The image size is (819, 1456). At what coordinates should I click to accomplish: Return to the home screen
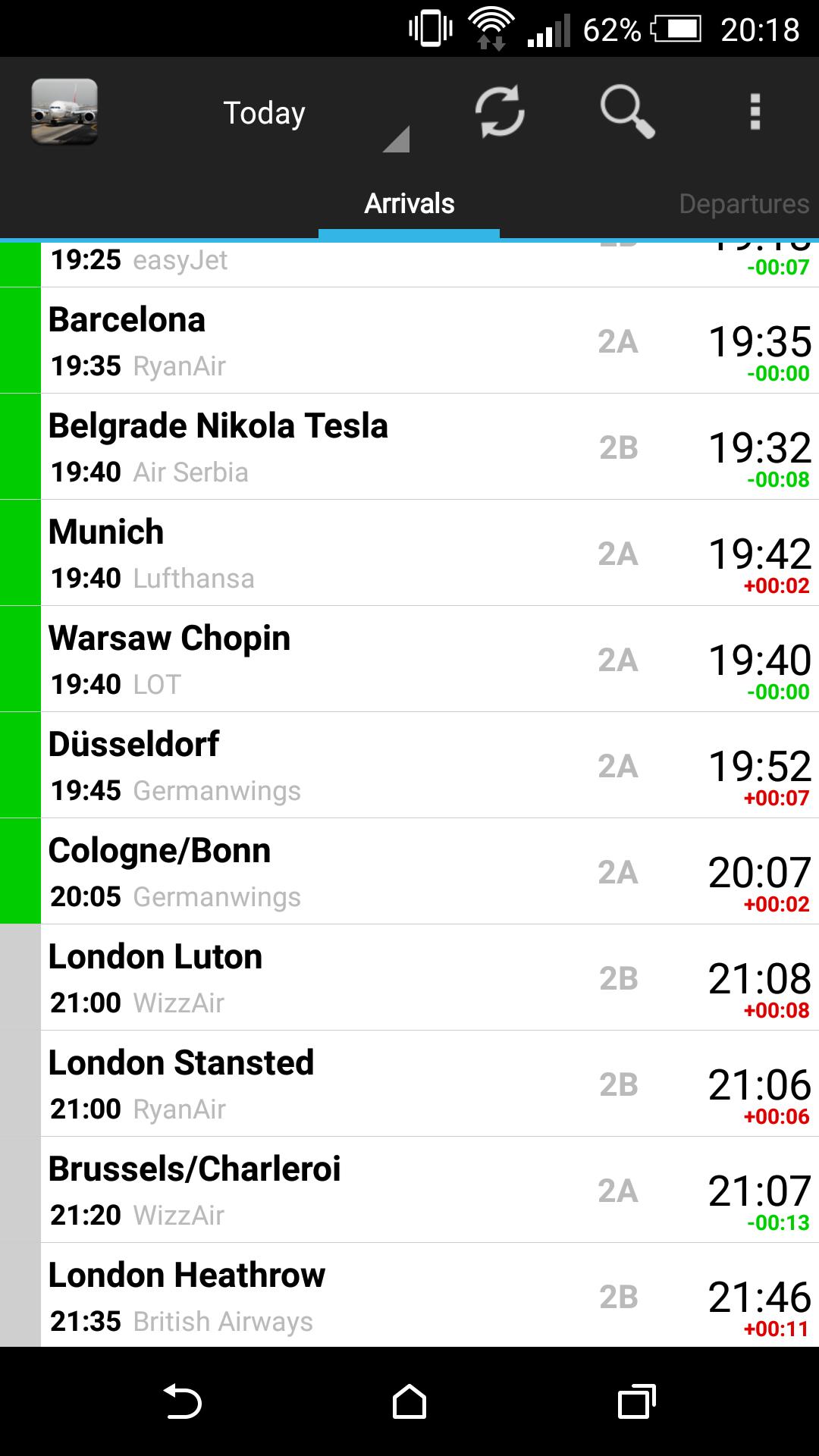click(x=409, y=1401)
